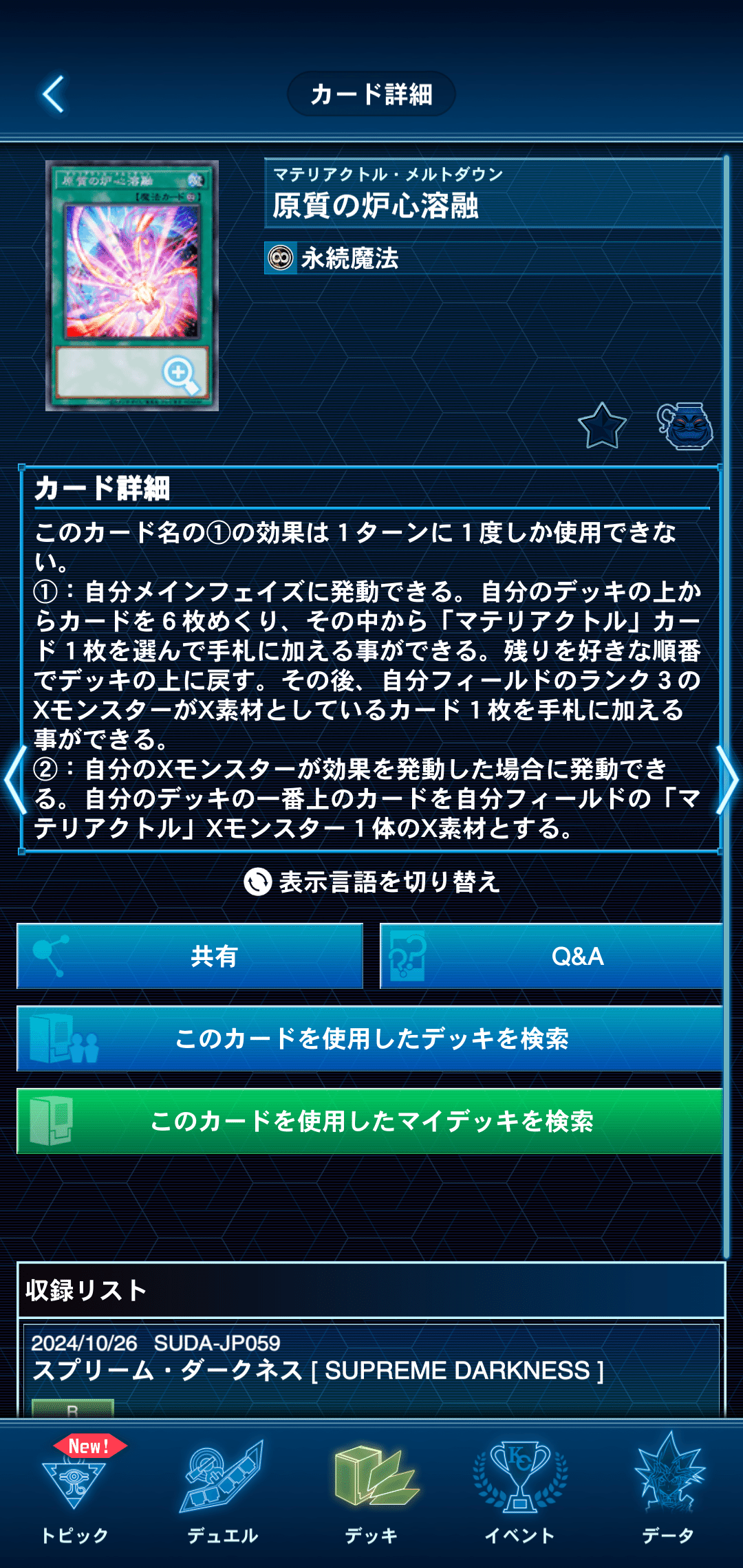
Task: Enlarge the 原質の炉心溶融 card image
Action: pyautogui.click(x=132, y=285)
